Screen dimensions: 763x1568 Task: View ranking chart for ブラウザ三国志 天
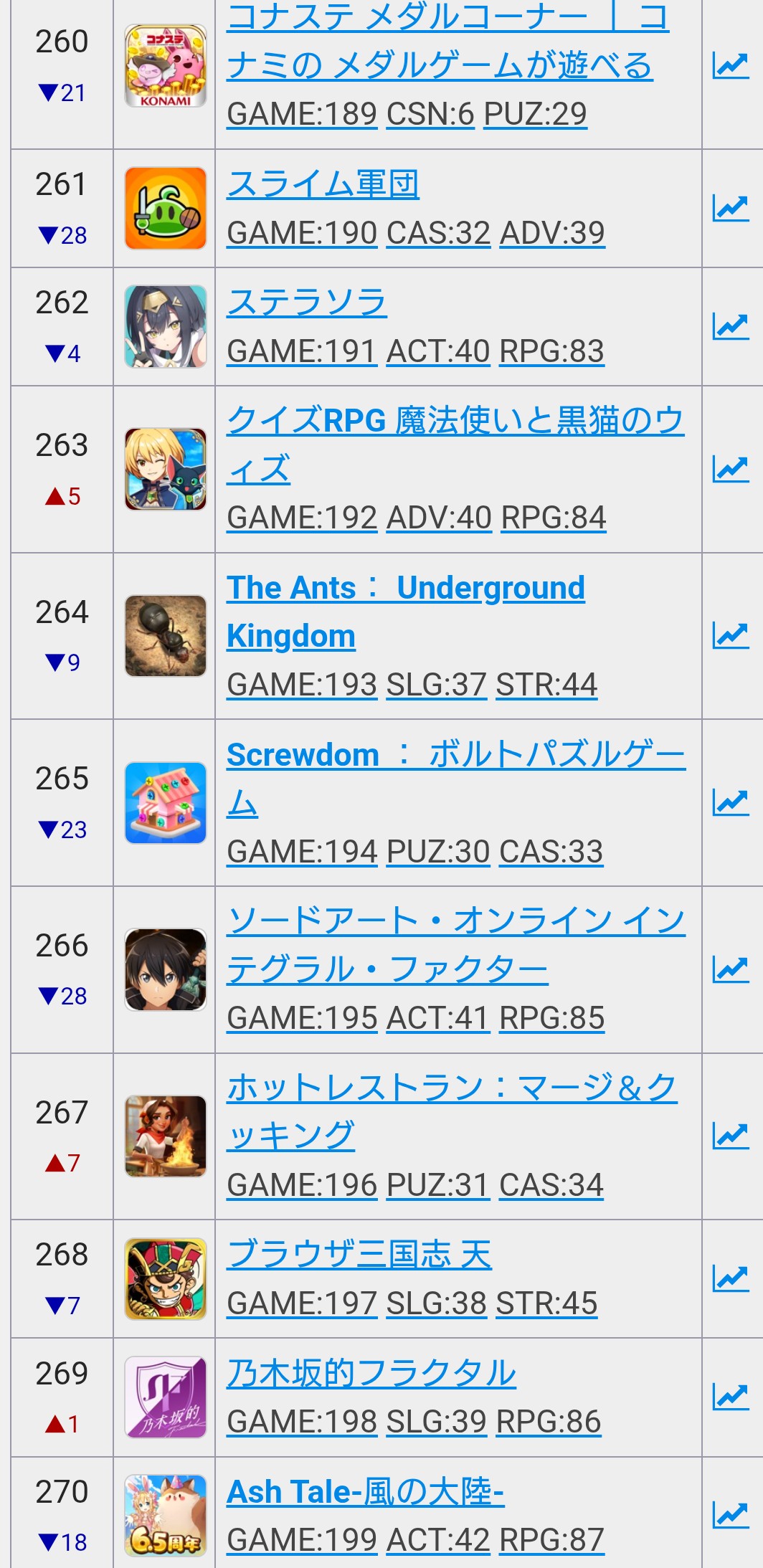point(730,1278)
